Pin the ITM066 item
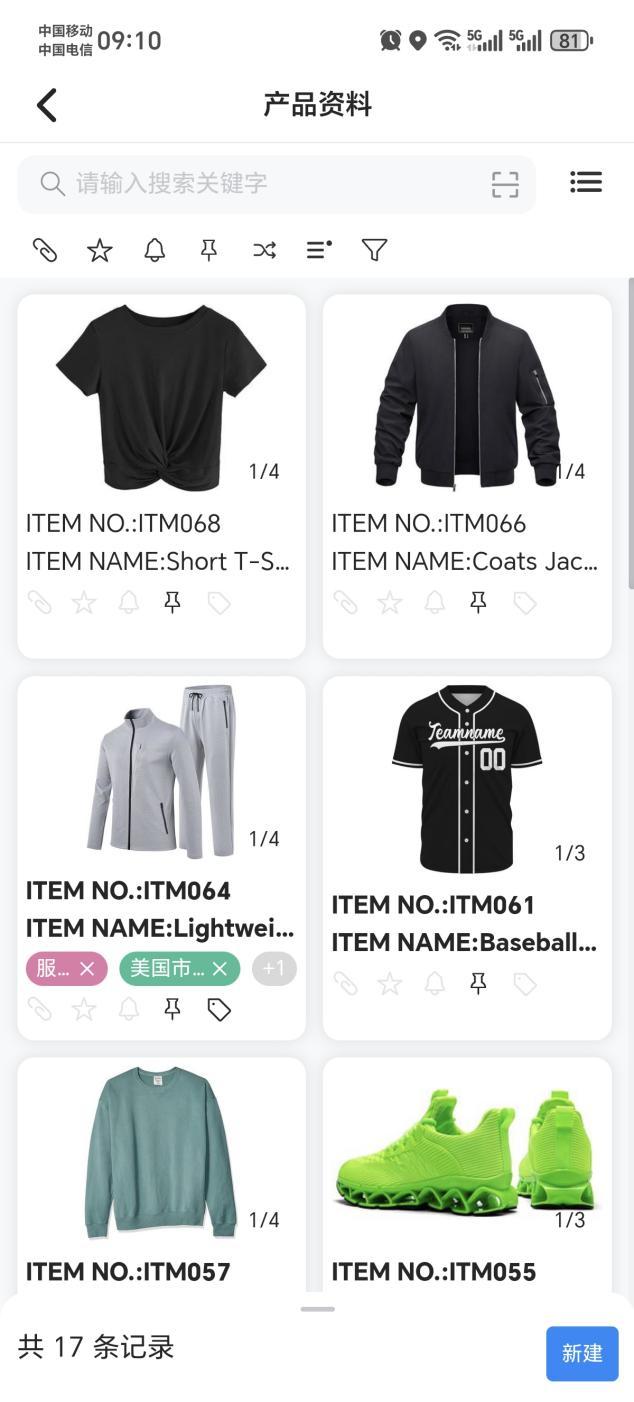Screen dimensions: 634x1402 [x=479, y=602]
